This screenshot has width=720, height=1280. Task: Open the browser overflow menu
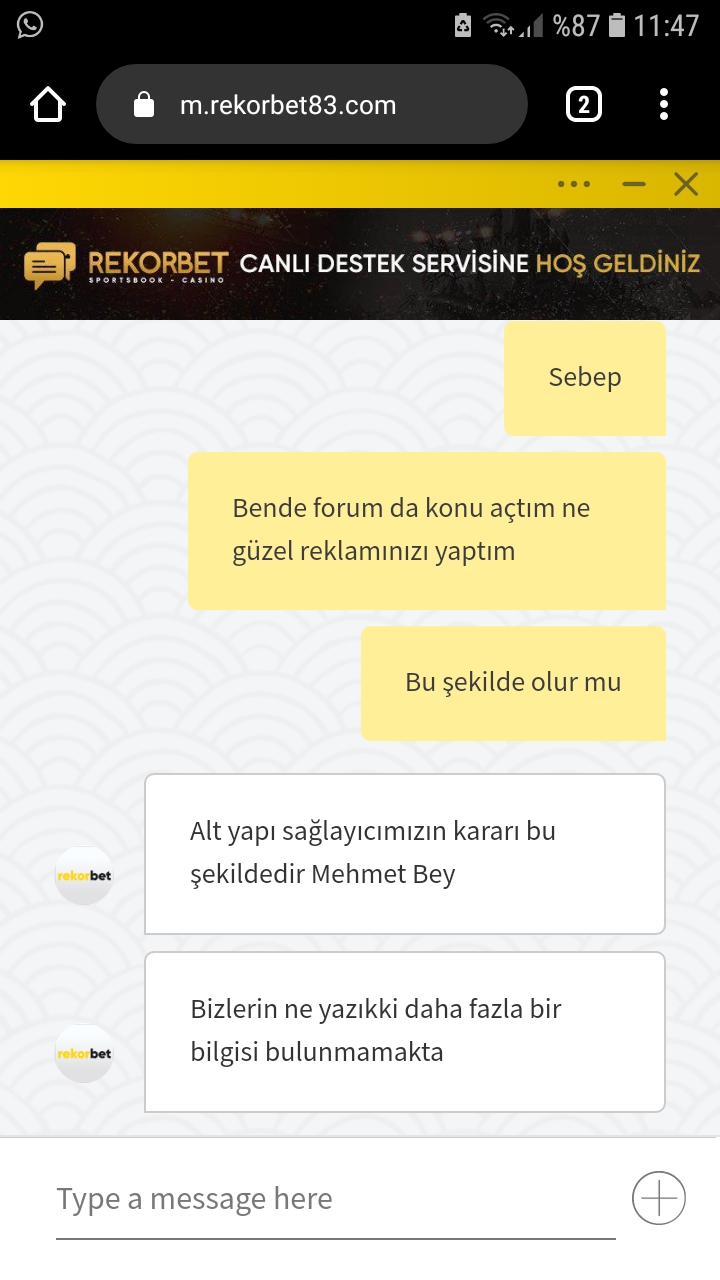click(x=664, y=105)
